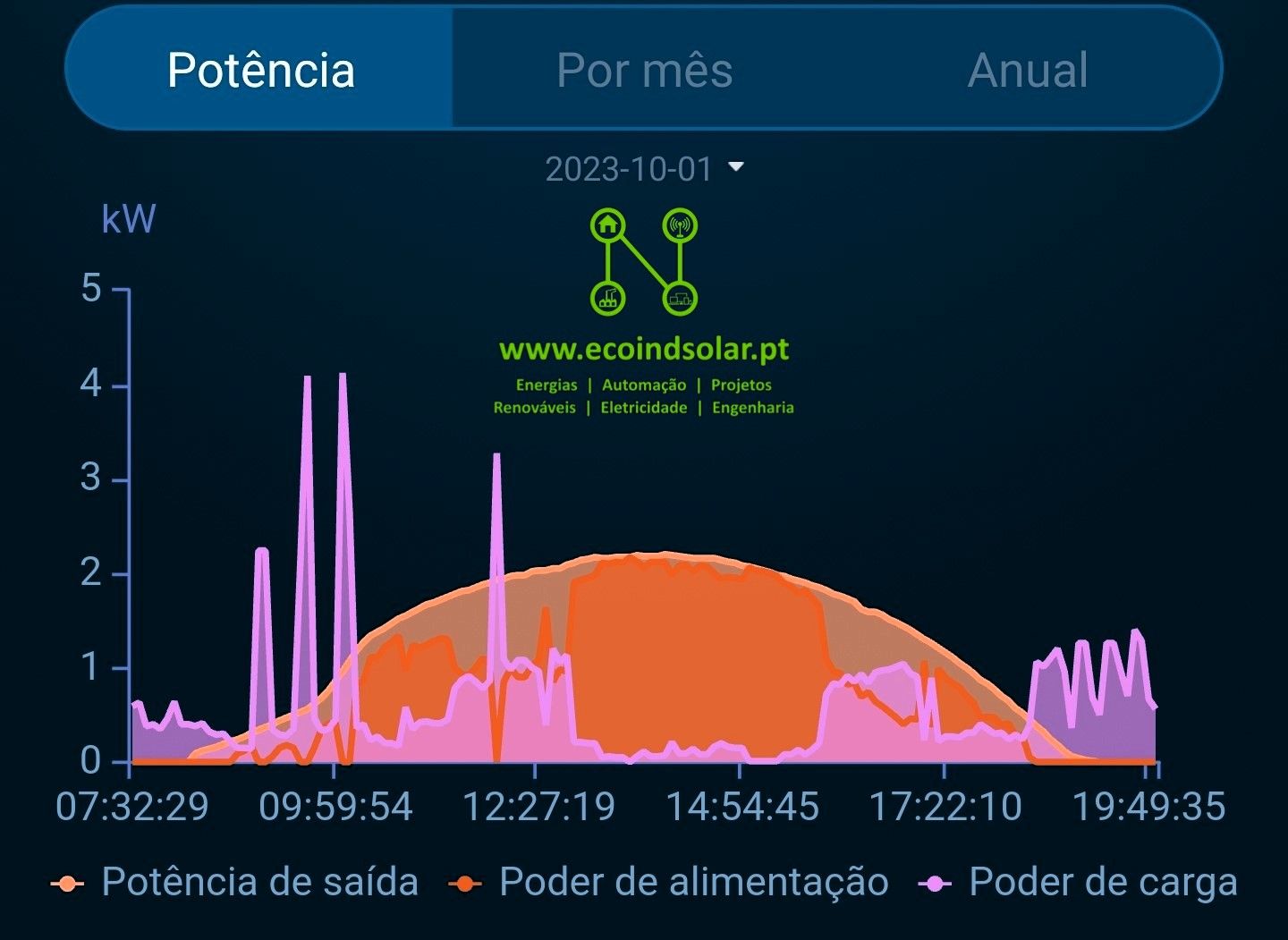This screenshot has width=1288, height=940.
Task: Toggle the Poder de carga legend series
Action: (x=1079, y=882)
